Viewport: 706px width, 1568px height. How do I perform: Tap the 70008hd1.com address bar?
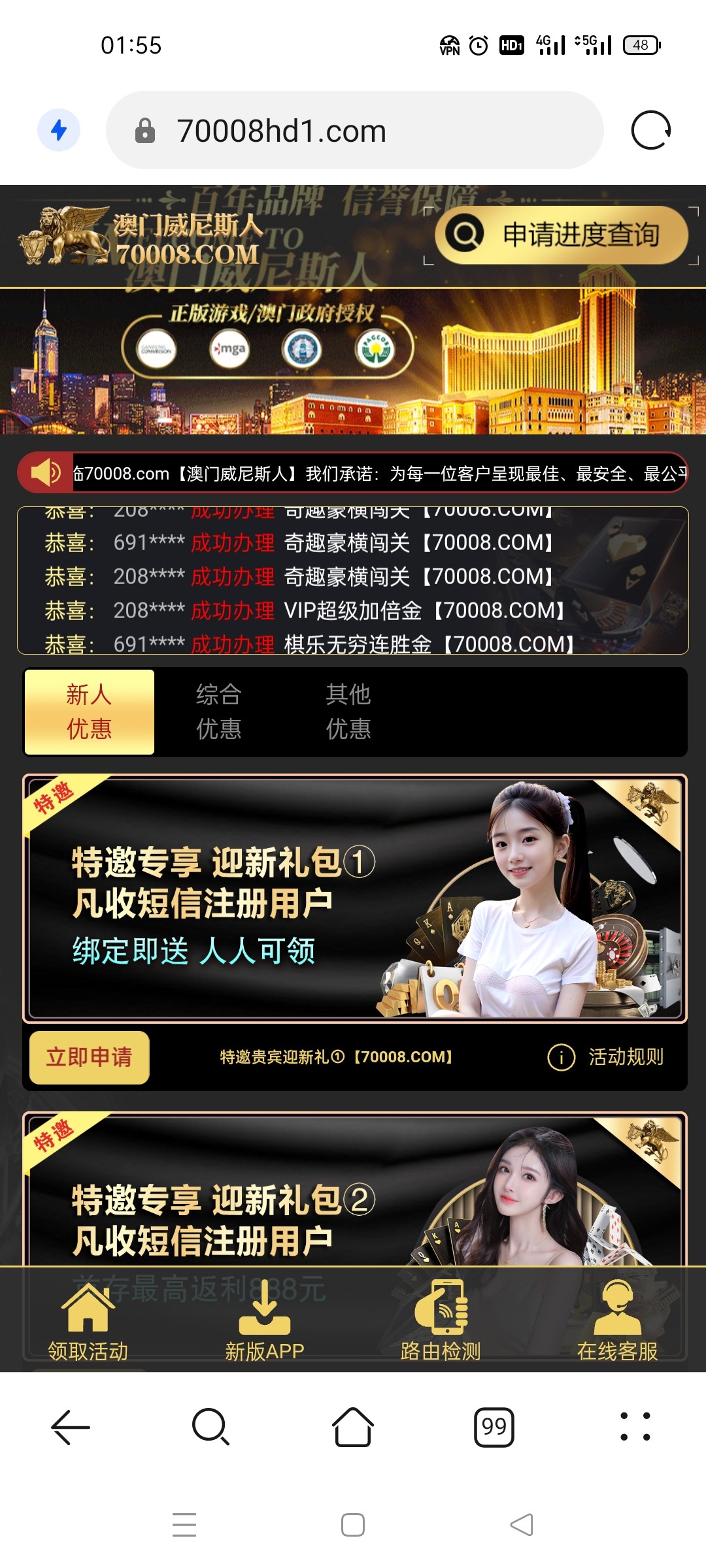pyautogui.click(x=354, y=131)
